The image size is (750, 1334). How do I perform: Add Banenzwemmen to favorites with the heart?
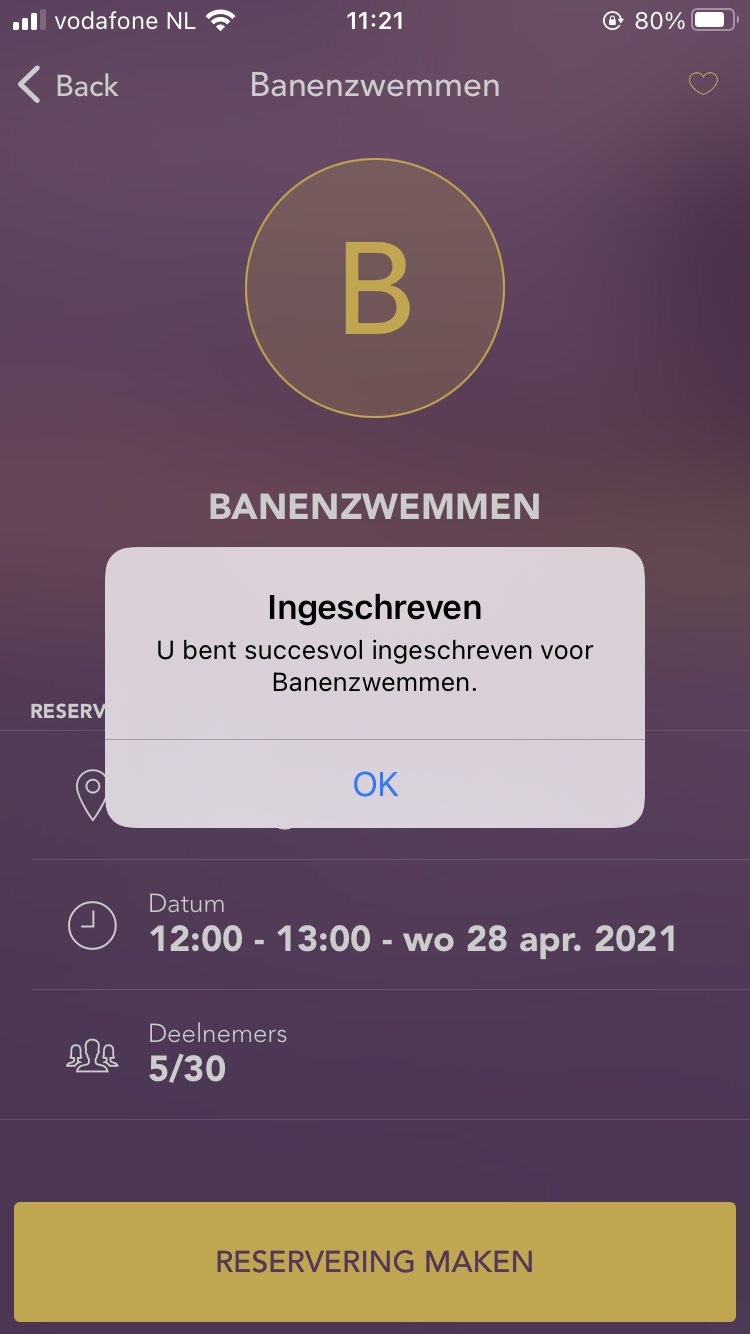point(703,85)
